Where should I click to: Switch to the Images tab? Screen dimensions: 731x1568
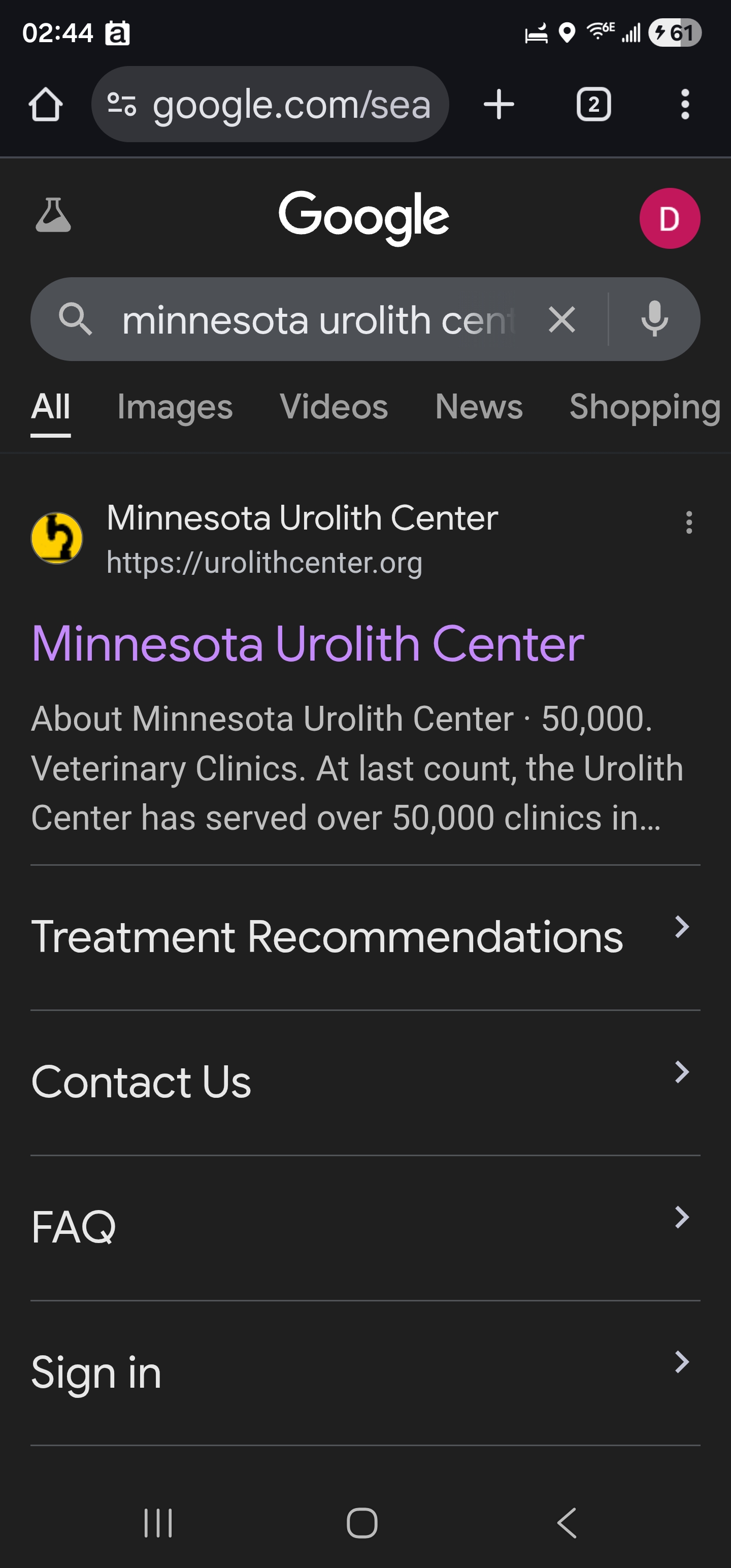[x=175, y=407]
